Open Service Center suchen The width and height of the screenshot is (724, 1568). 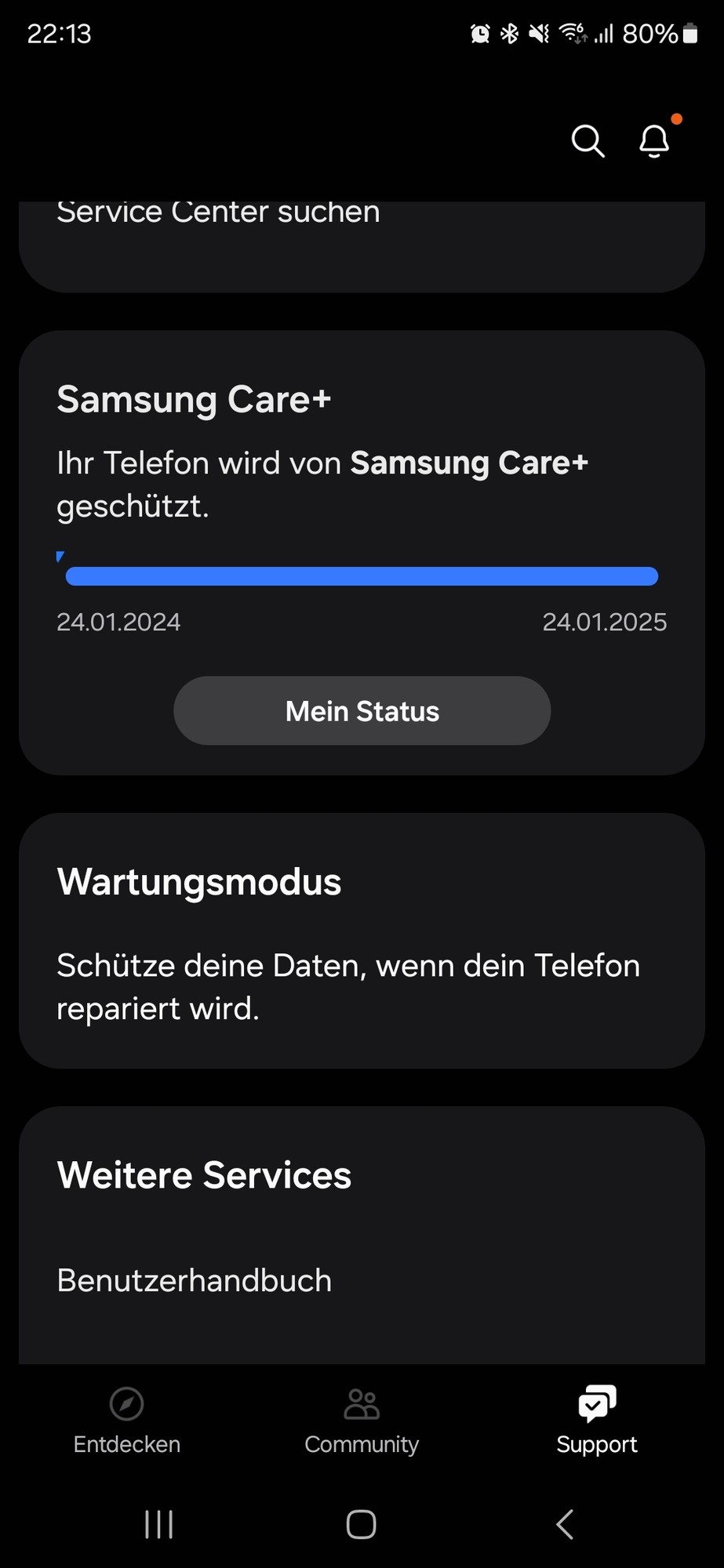pos(218,213)
